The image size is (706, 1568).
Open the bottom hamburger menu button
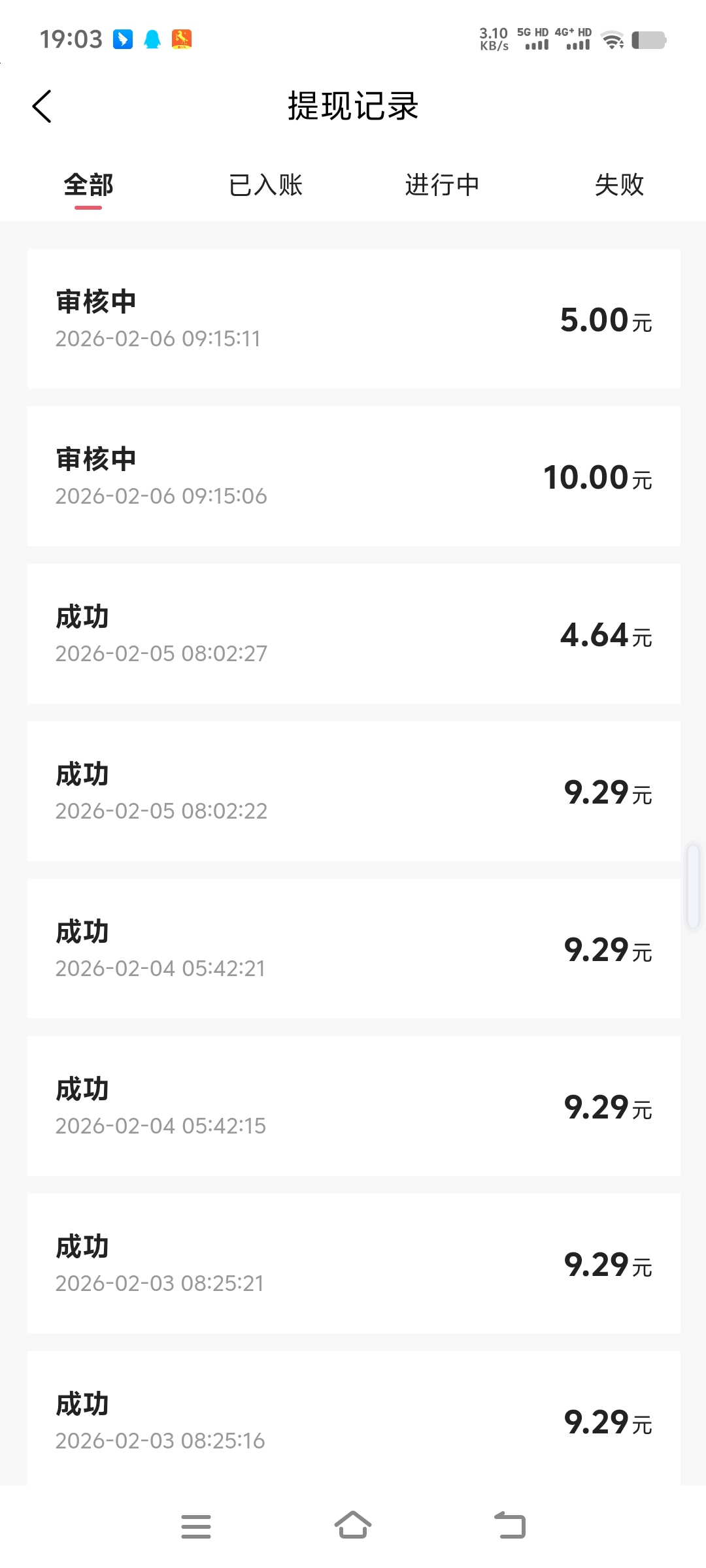coord(195,1526)
